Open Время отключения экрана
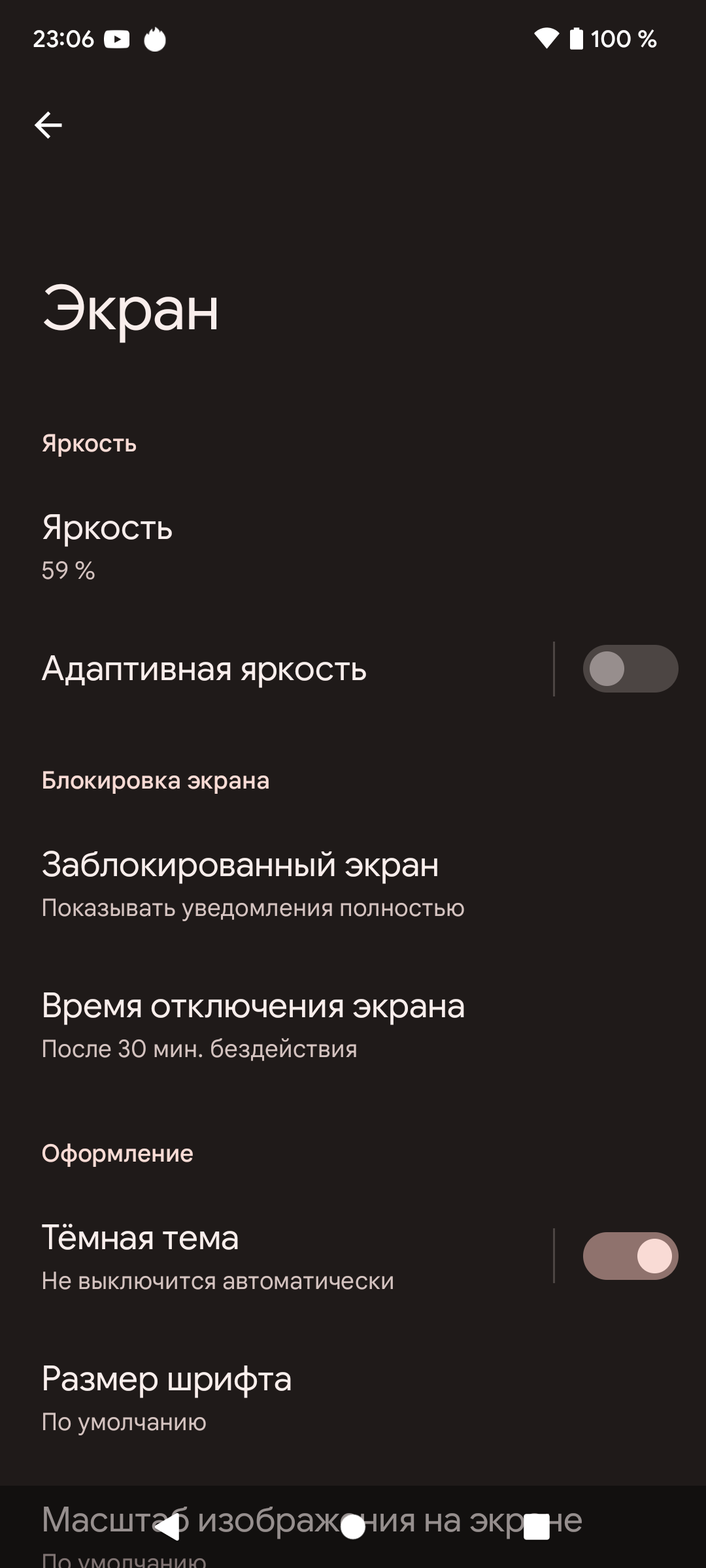 click(x=261, y=1024)
